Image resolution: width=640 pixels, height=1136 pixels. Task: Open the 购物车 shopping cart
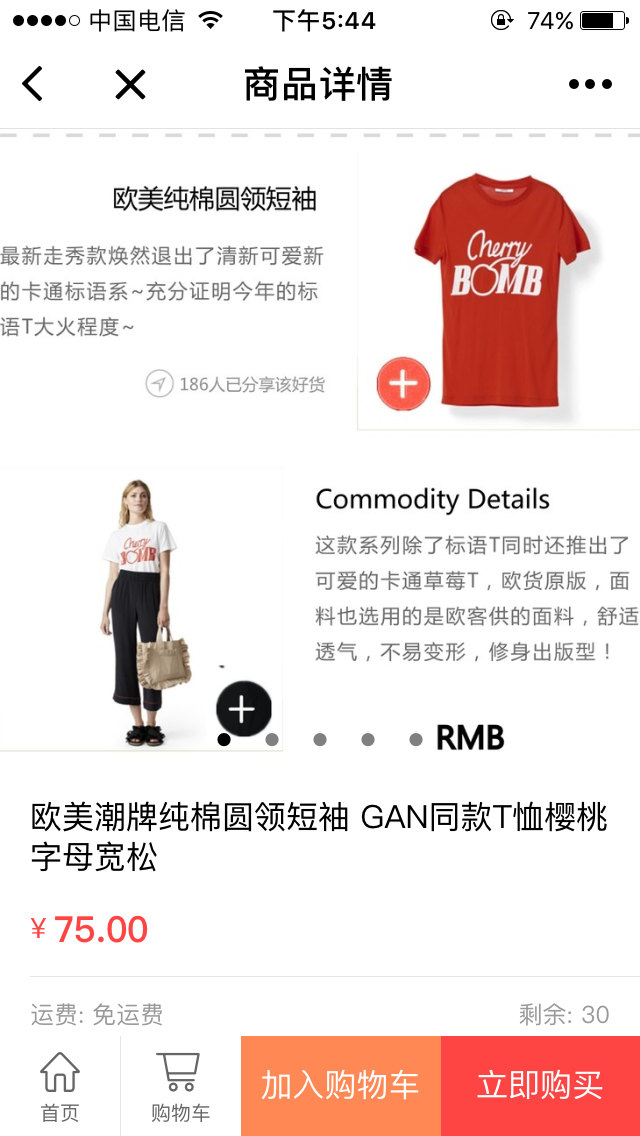180,1086
